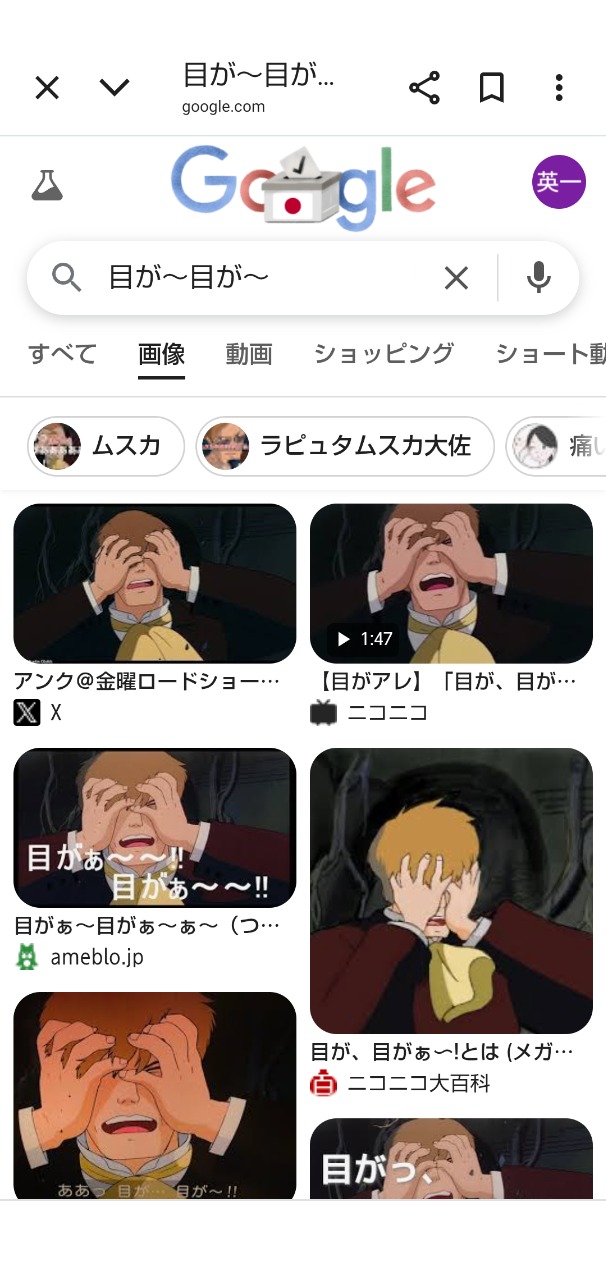Screen dimensions: 606x1280
Task: Select the ムスカ suggestion chip
Action: pos(106,446)
